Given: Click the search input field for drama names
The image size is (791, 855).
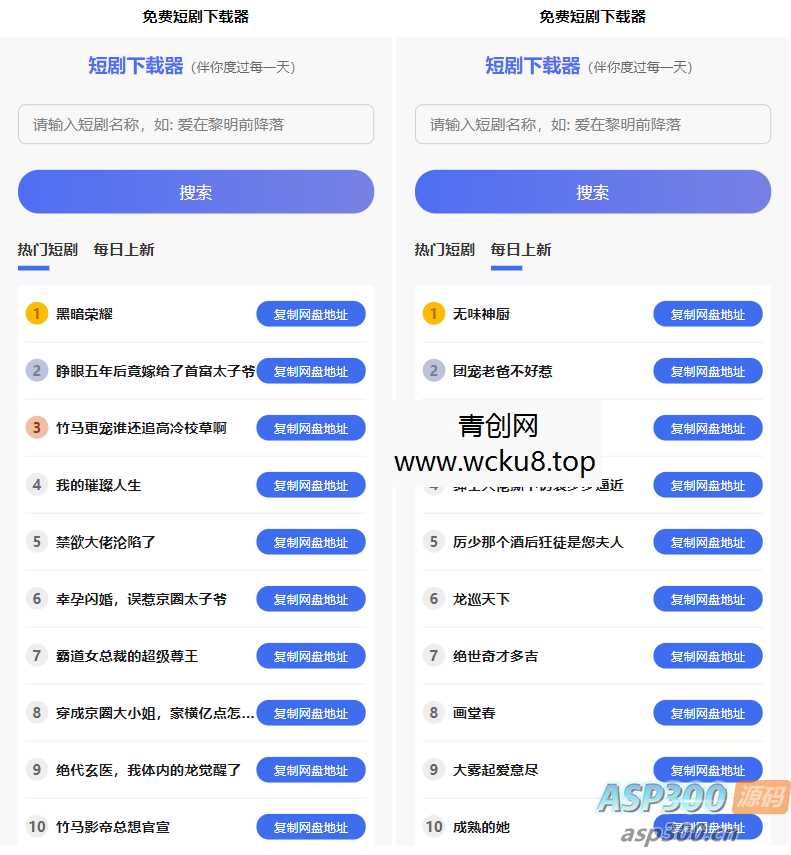Looking at the screenshot, I should click(x=196, y=124).
